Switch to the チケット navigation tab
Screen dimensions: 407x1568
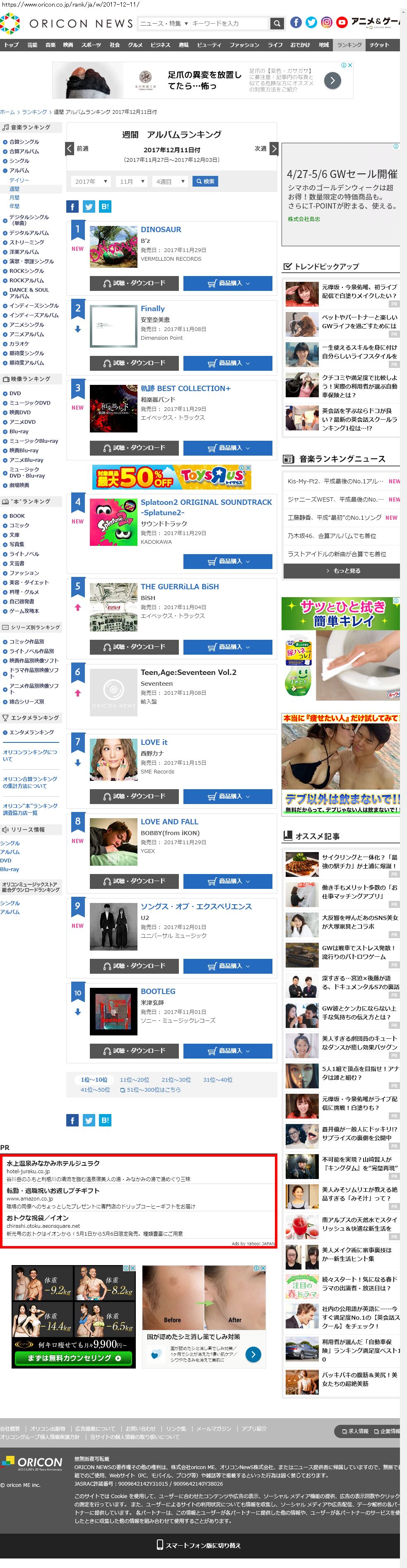coord(379,44)
